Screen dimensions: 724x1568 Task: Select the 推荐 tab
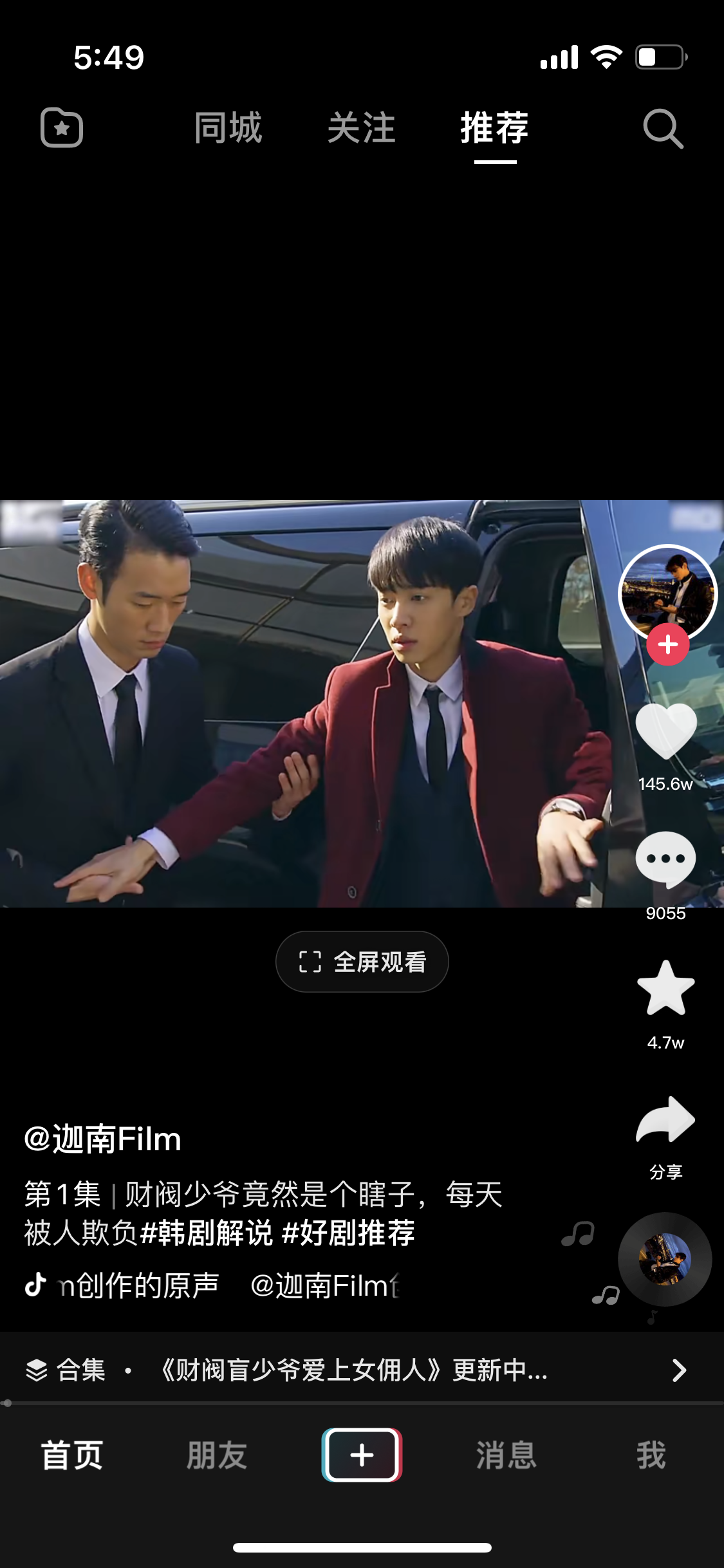click(494, 127)
